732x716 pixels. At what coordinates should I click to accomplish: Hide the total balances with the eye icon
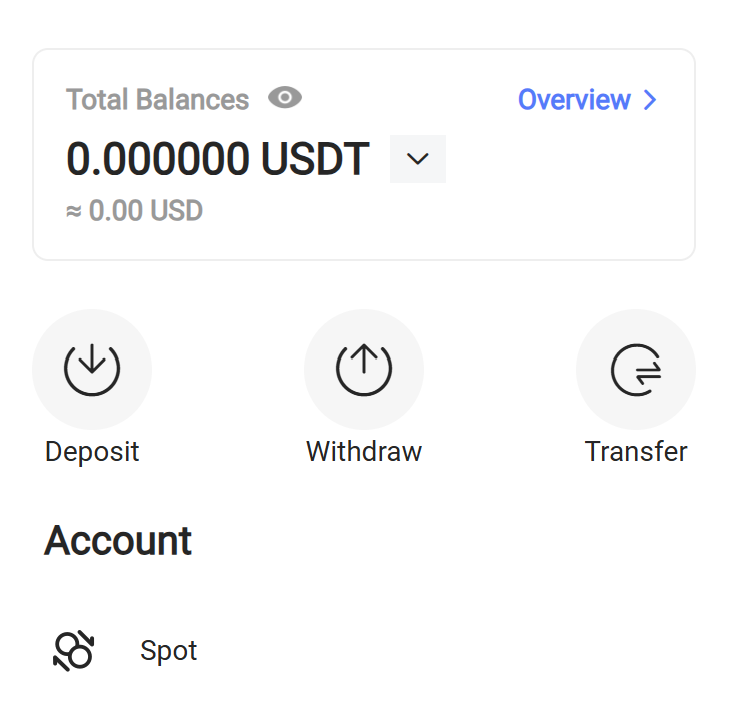click(285, 98)
